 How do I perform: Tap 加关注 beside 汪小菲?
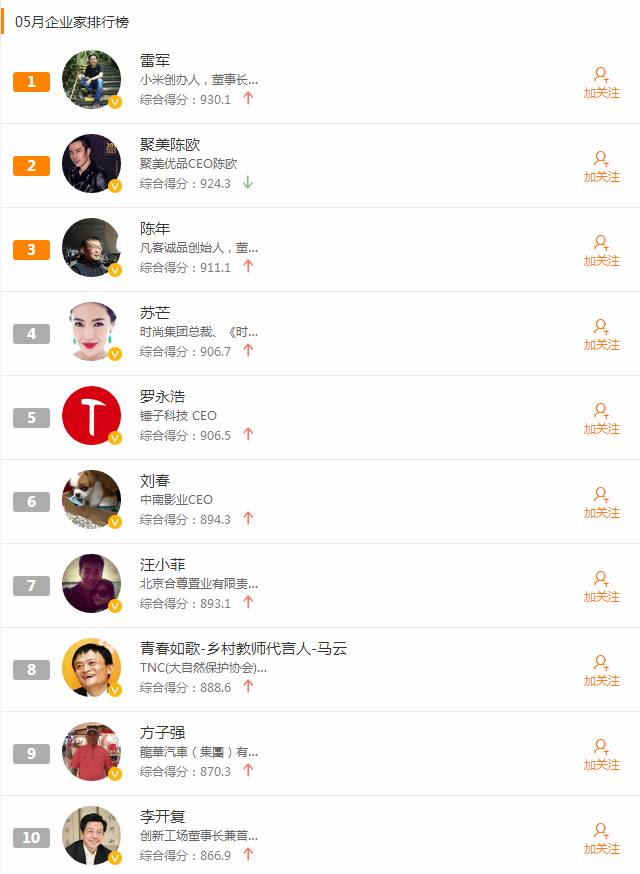tap(601, 587)
